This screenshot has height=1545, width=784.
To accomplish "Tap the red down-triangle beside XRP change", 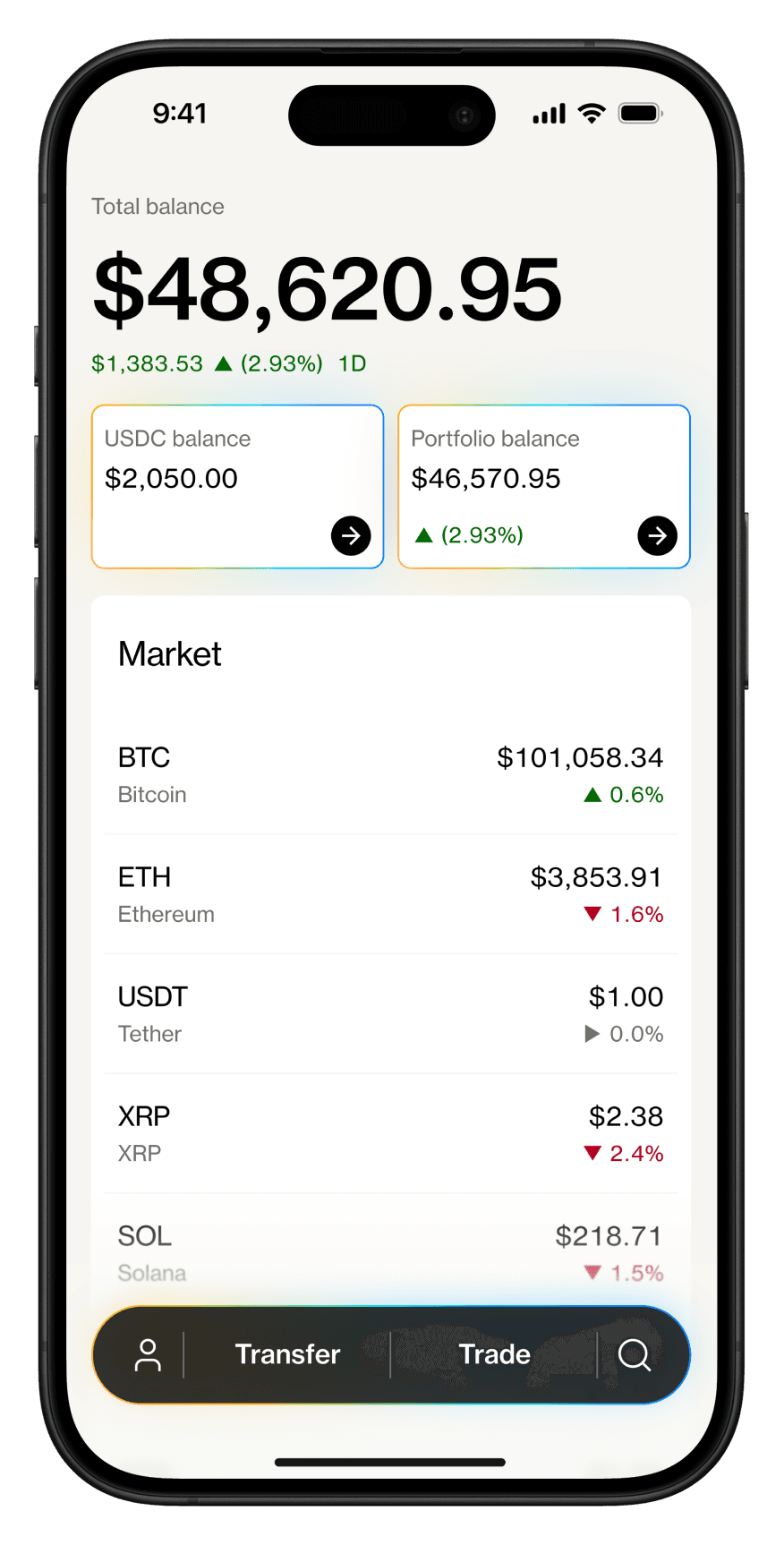I will click(x=592, y=1154).
